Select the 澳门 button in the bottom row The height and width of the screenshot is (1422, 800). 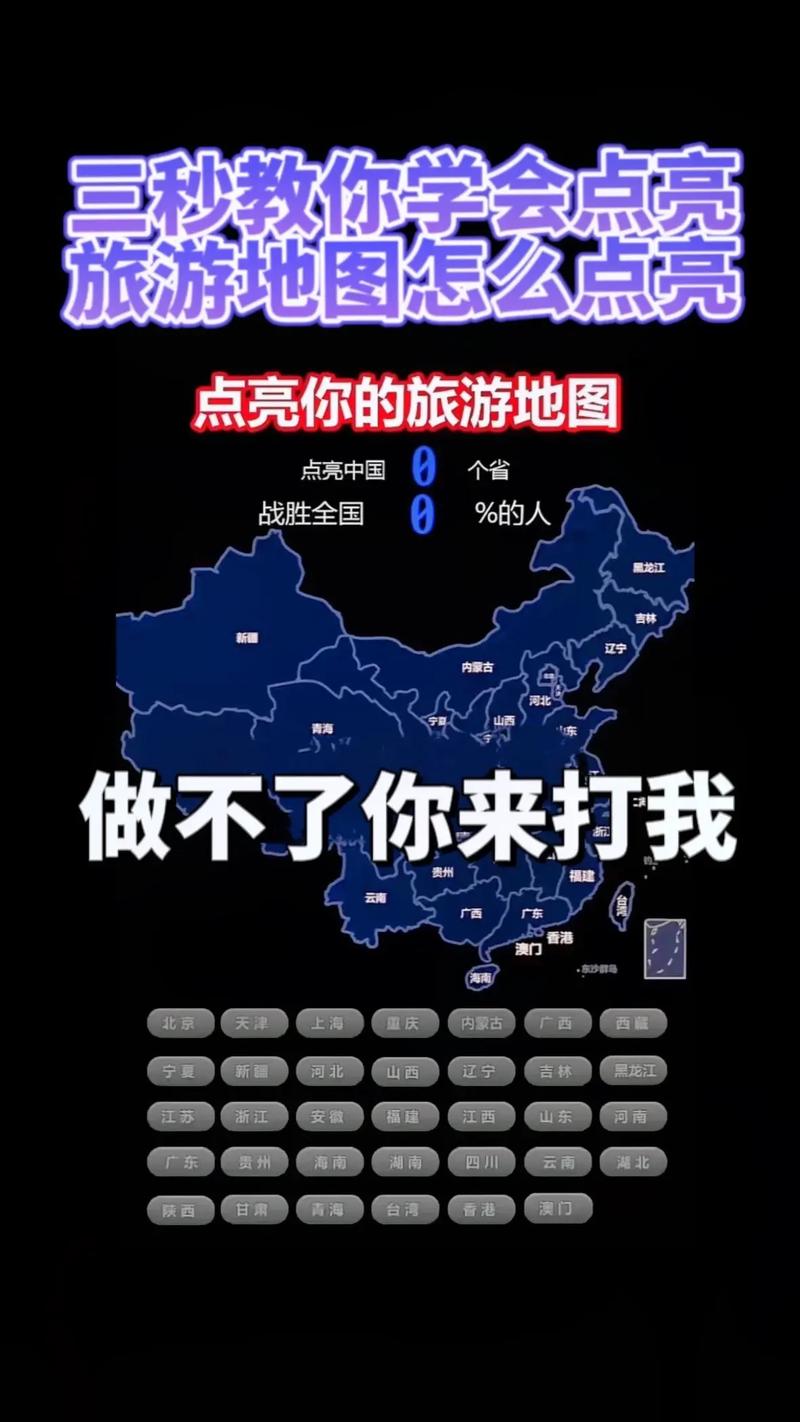(x=557, y=1208)
